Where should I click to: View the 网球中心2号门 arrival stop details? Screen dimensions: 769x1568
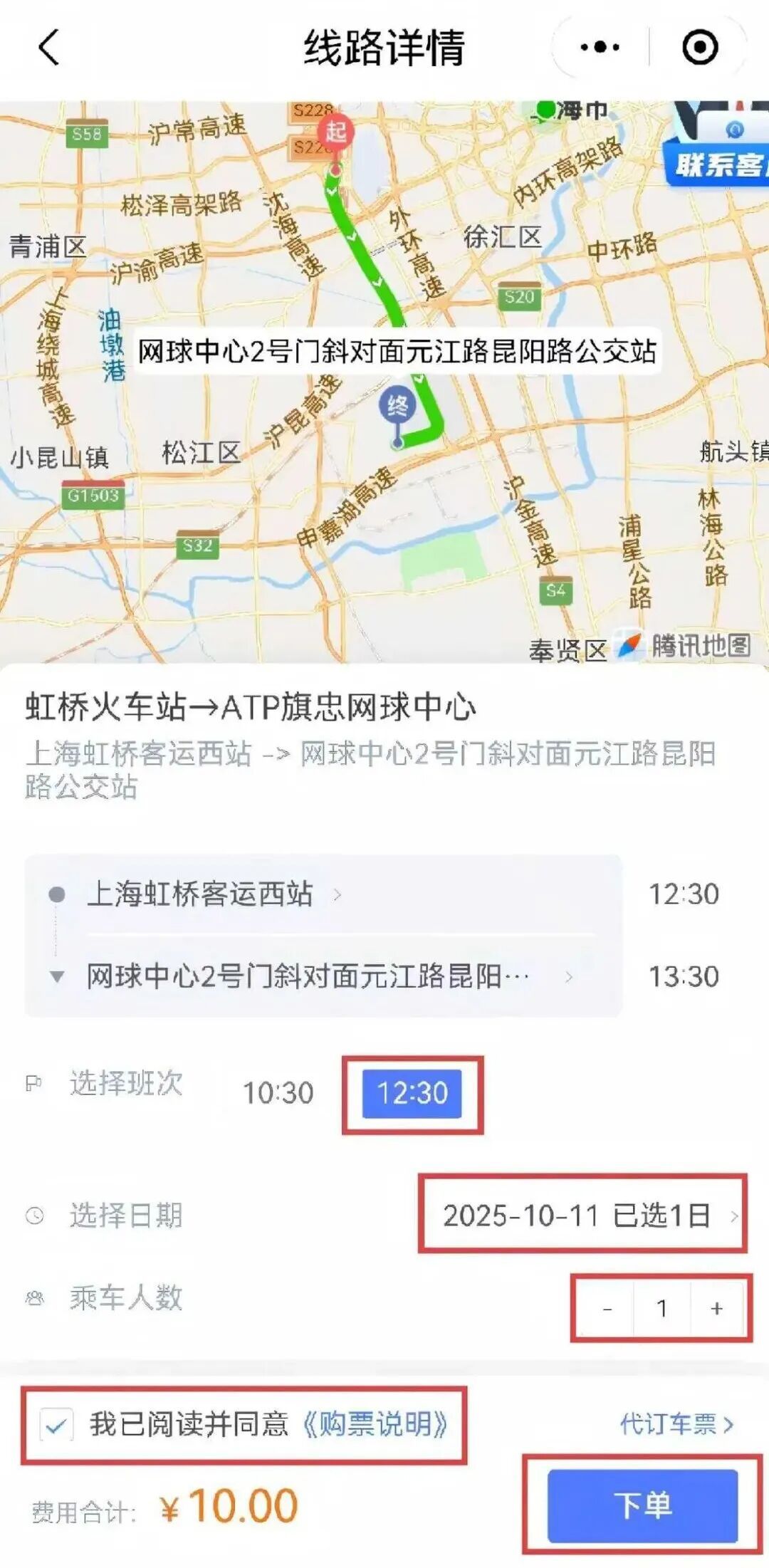click(x=313, y=976)
